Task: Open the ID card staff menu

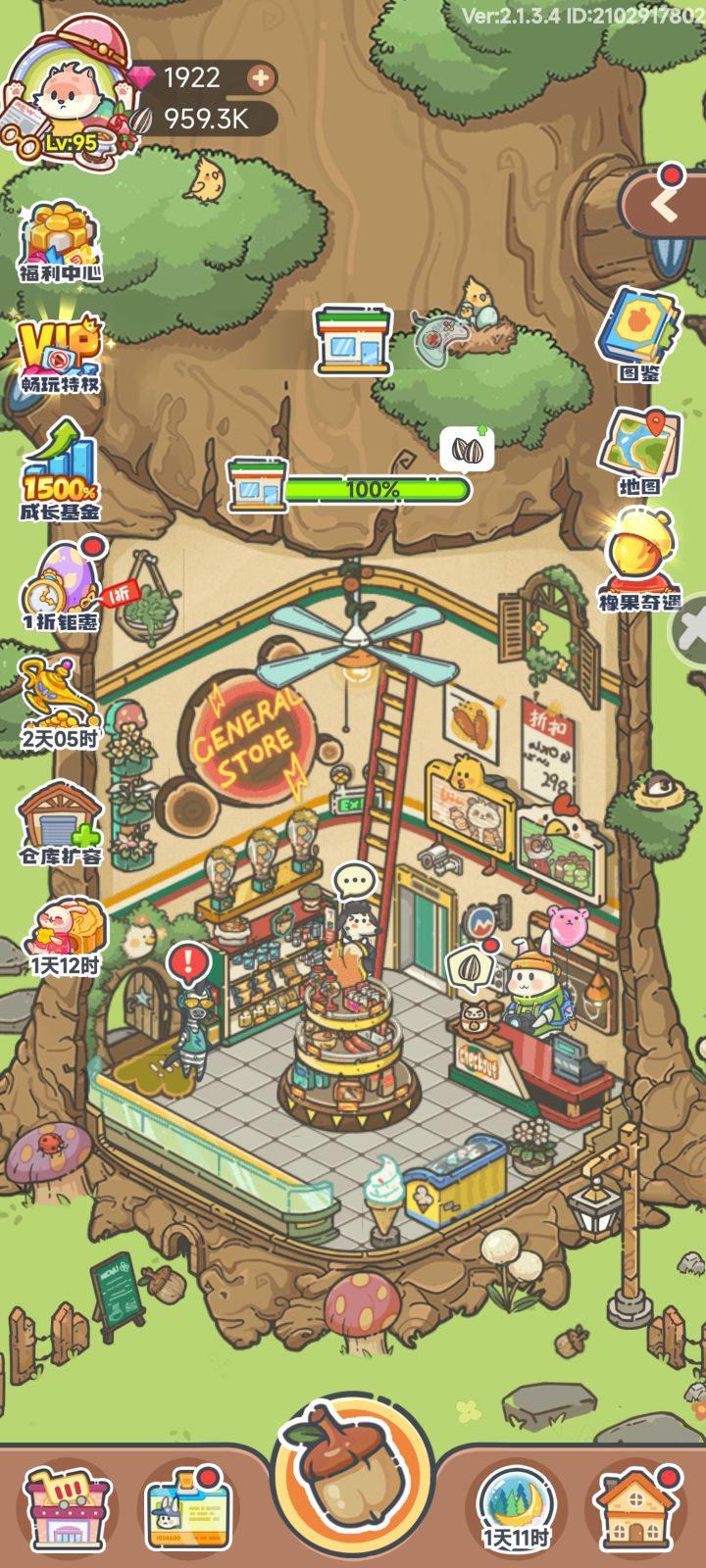Action: [186, 1509]
